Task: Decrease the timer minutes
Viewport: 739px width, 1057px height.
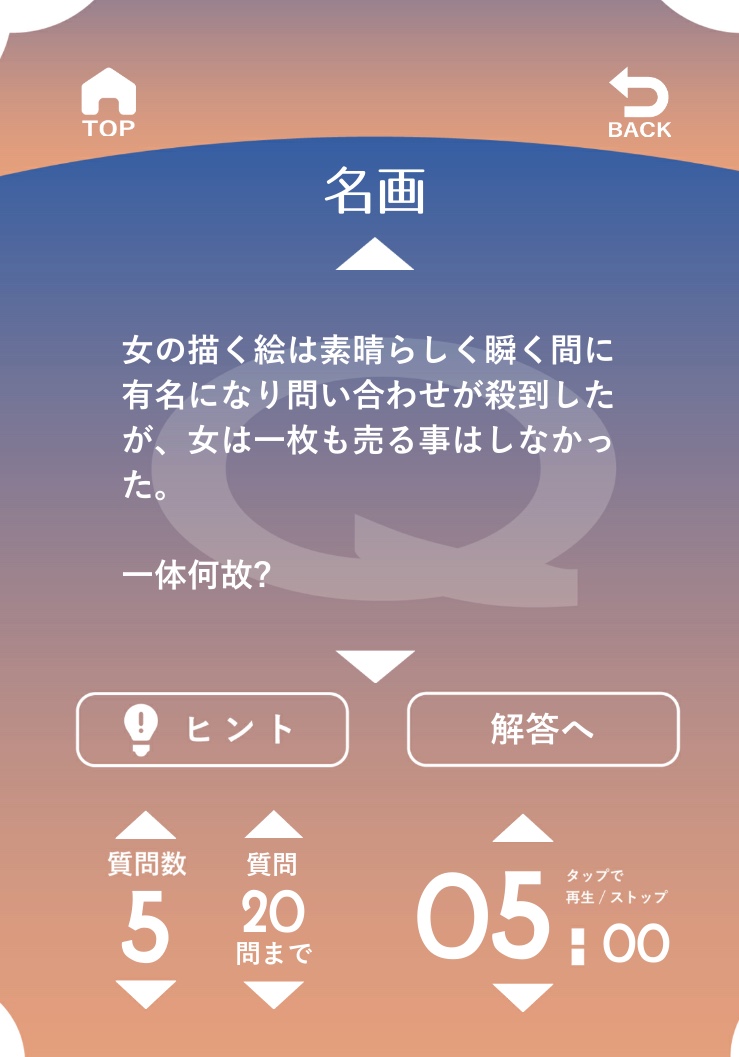Action: 522,997
